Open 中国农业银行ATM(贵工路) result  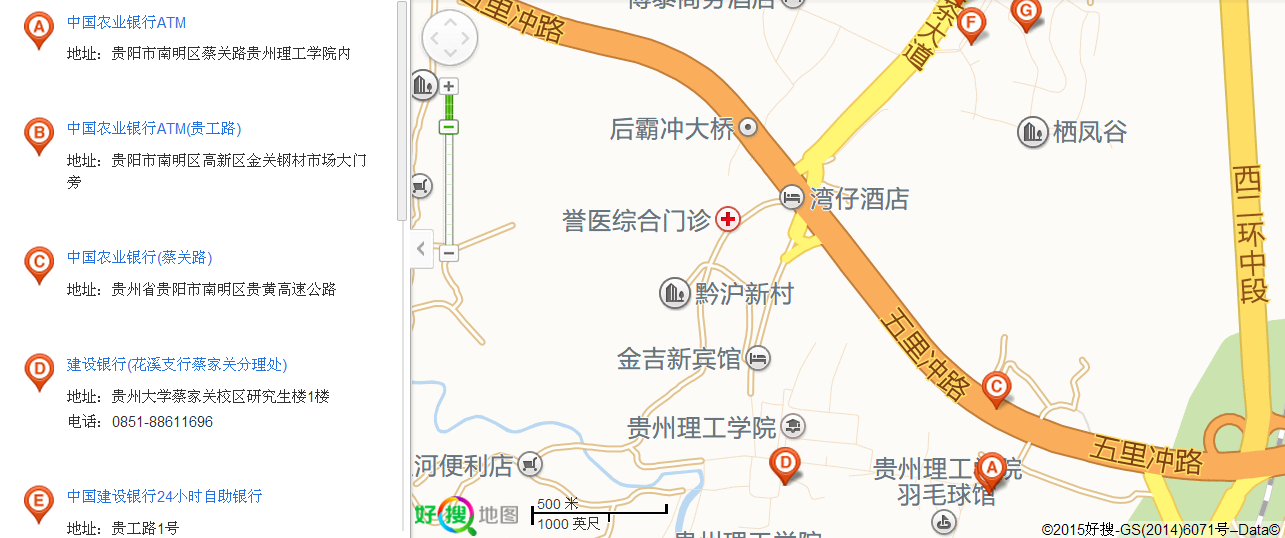154,128
